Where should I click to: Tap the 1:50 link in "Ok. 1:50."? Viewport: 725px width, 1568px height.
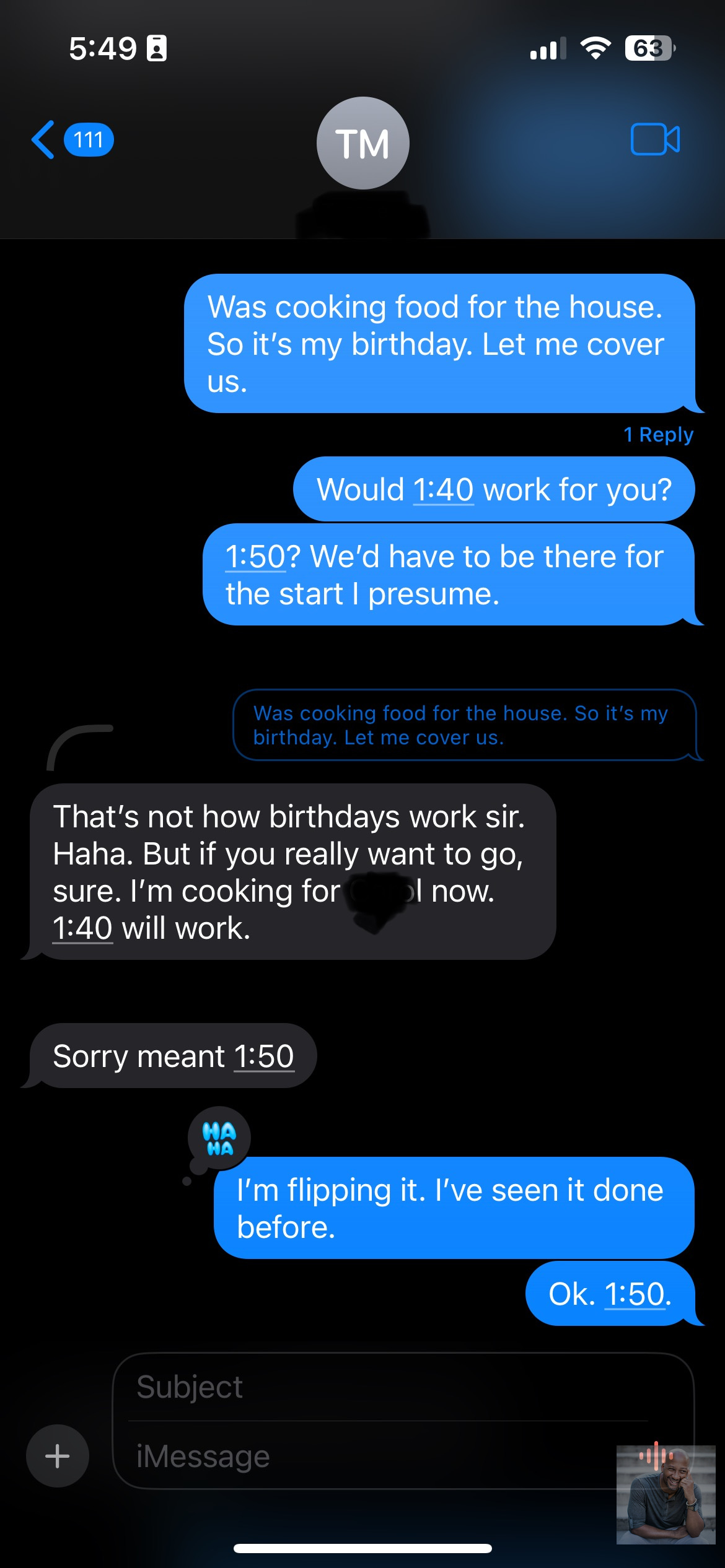[x=635, y=1295]
